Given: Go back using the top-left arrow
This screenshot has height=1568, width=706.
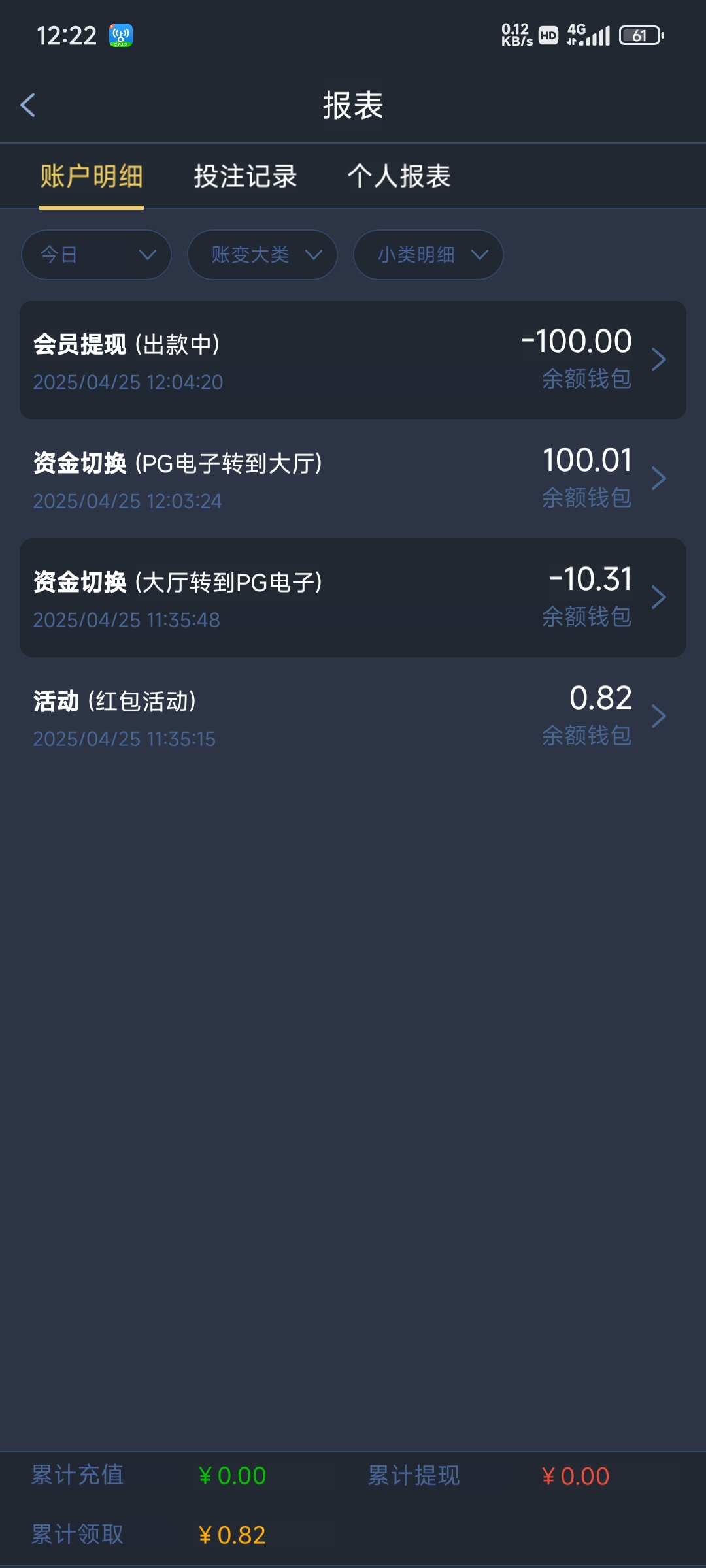Looking at the screenshot, I should [x=27, y=105].
